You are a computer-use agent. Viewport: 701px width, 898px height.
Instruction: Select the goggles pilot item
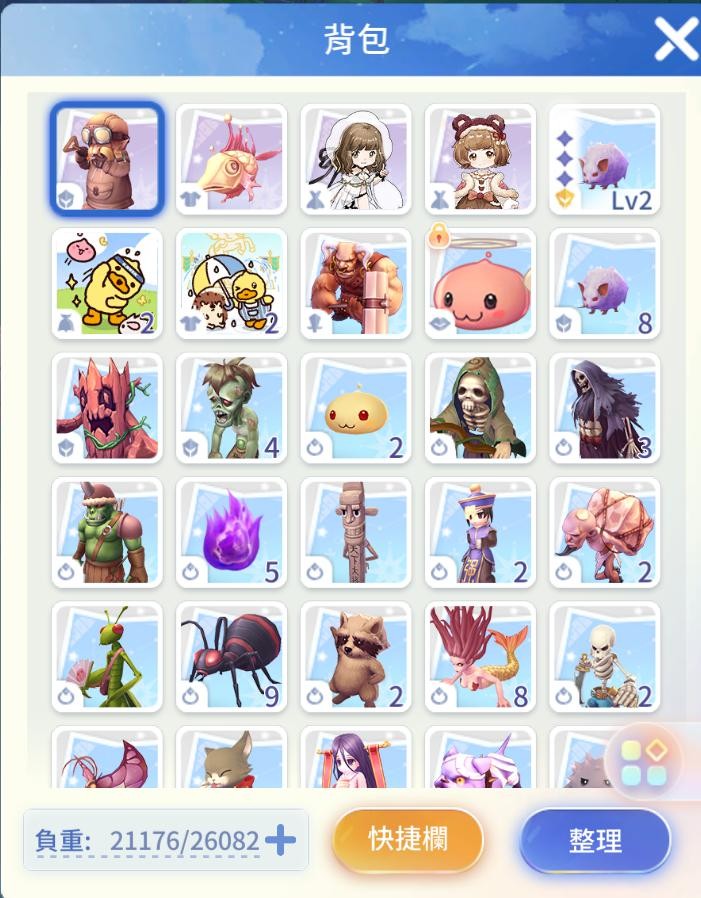pos(107,159)
